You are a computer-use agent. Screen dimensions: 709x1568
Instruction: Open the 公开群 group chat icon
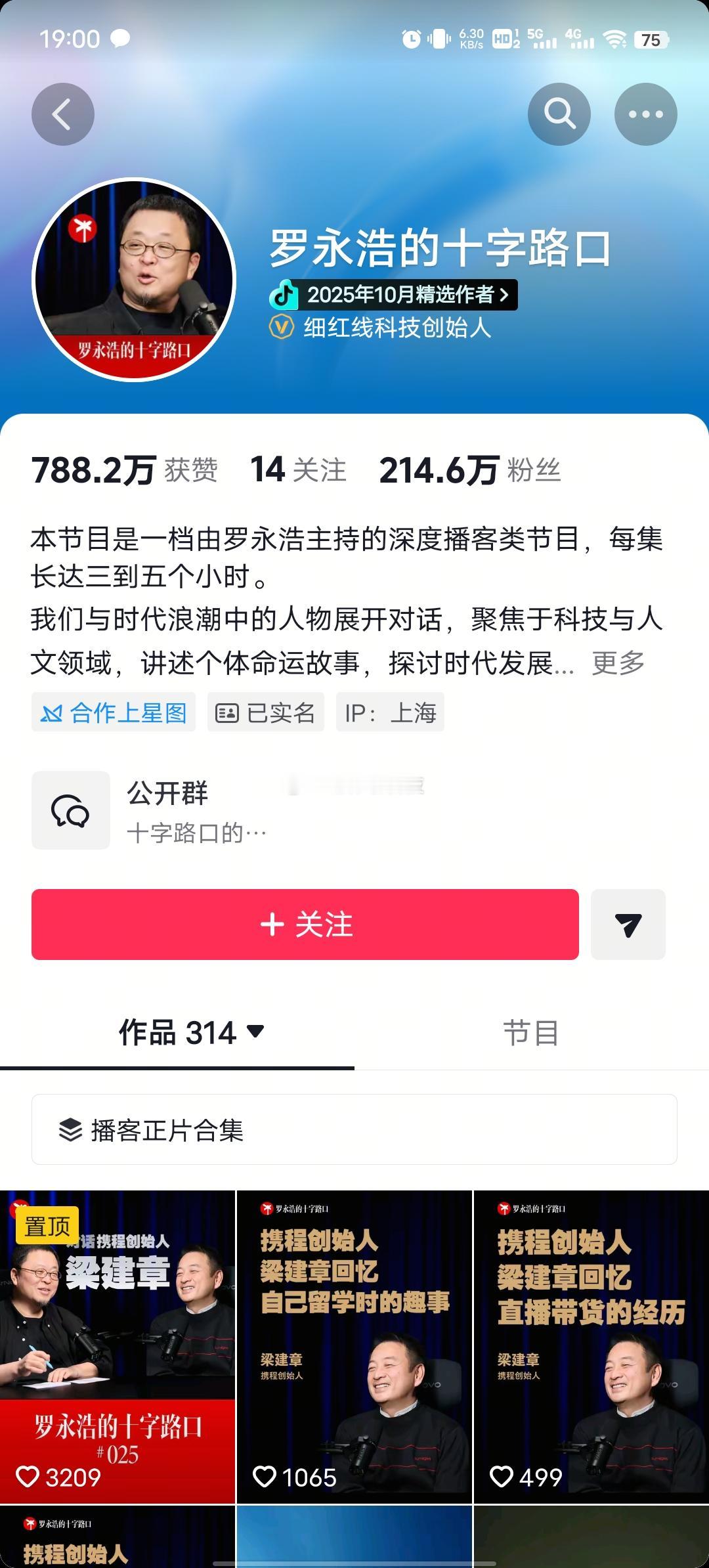pyautogui.click(x=71, y=810)
